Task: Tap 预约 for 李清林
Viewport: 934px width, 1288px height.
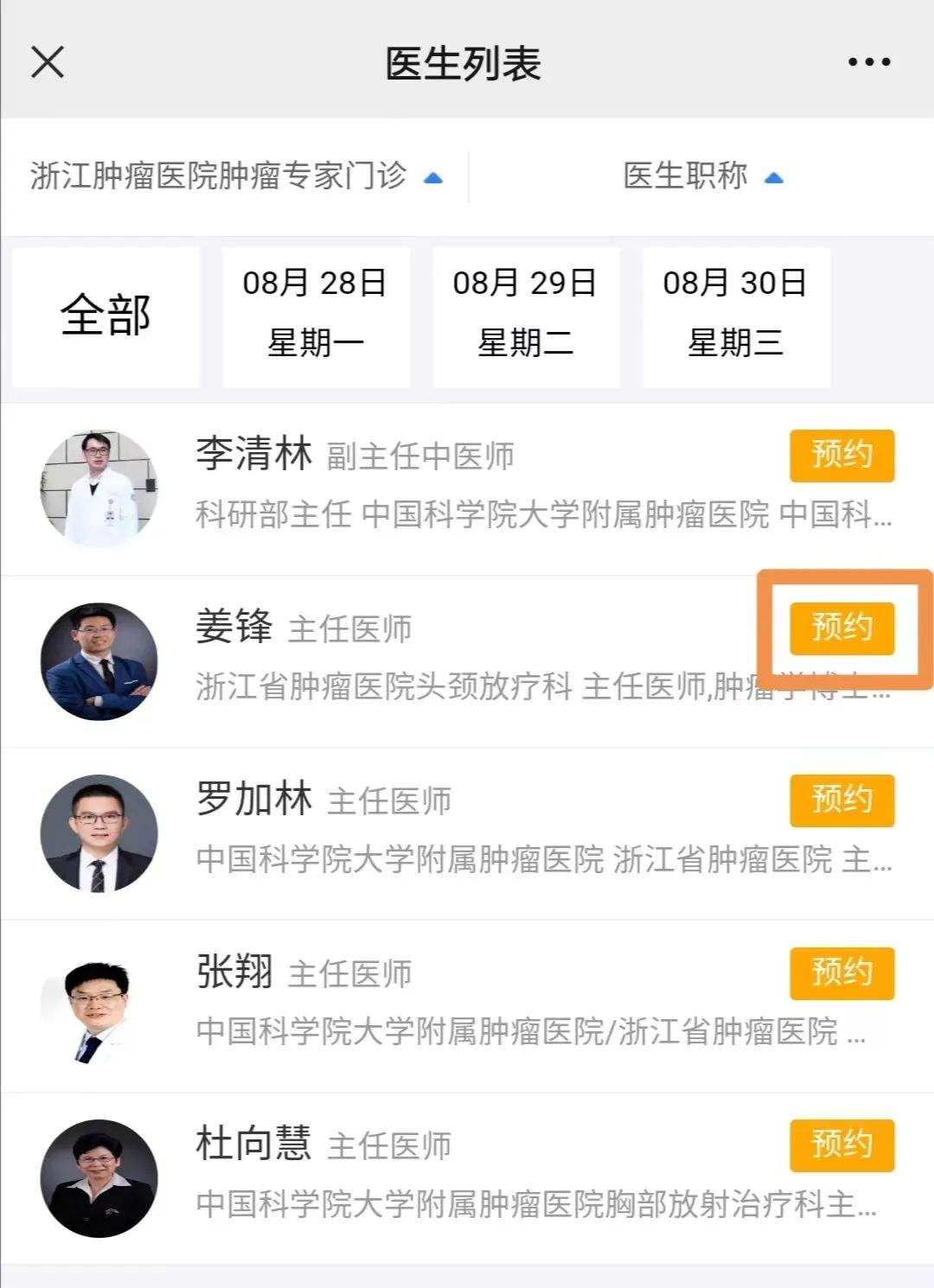Action: pos(841,455)
